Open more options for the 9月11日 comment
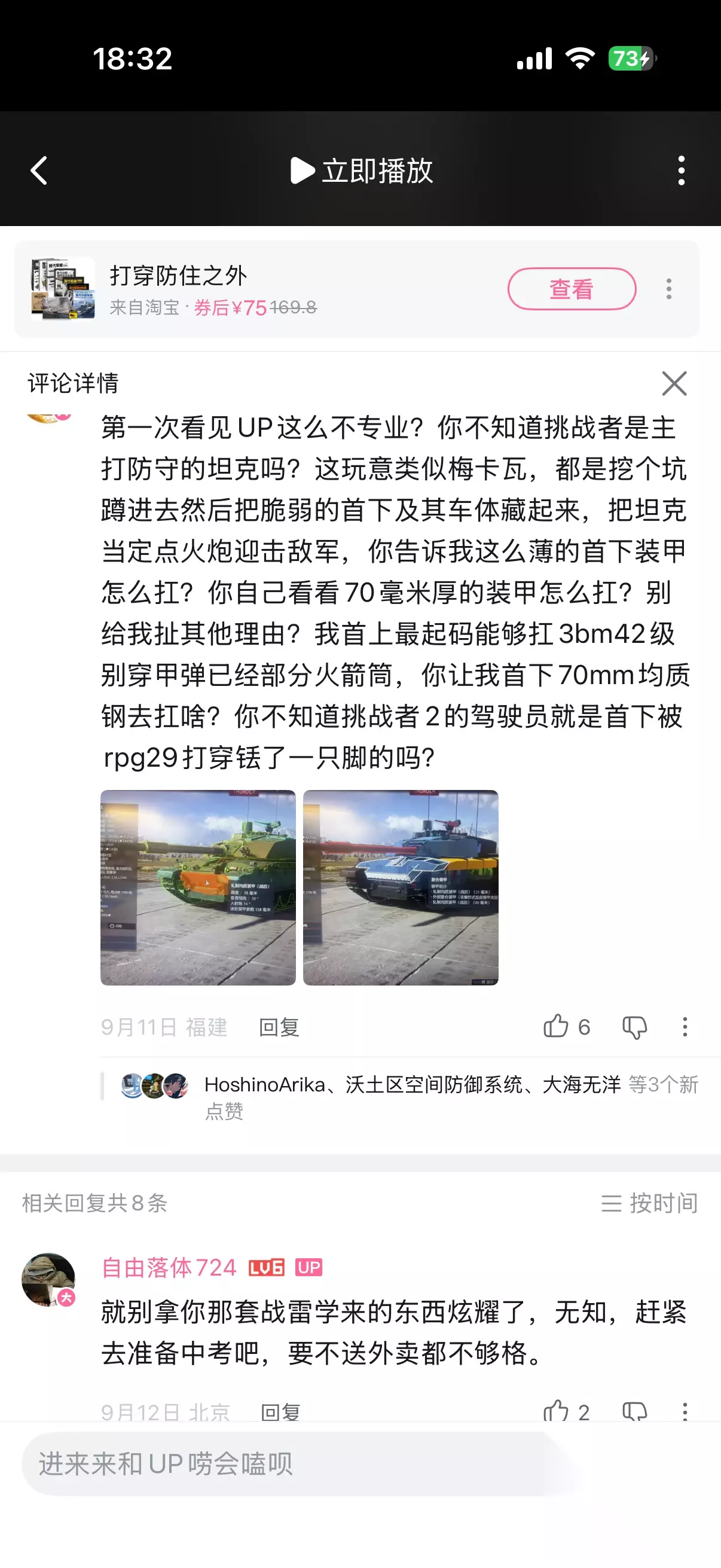This screenshot has width=721, height=1568. click(x=685, y=1027)
